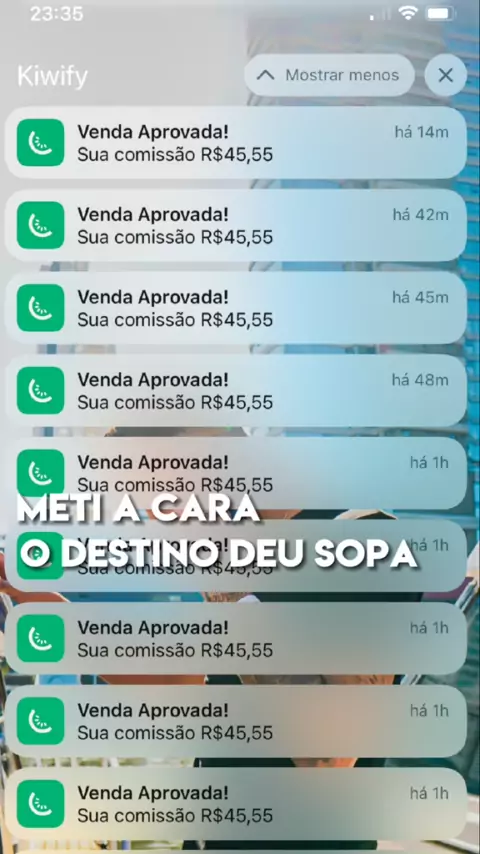Open the Venda Aprovada notification from há 14m
Viewport: 480px width, 854px height.
point(236,143)
